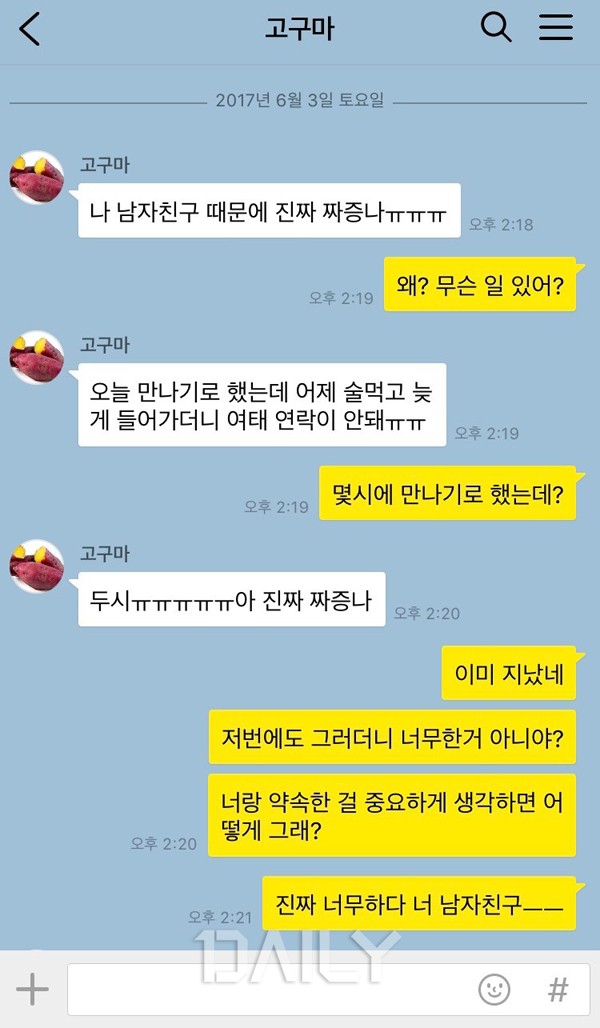Open the plus attachment options

(32, 990)
